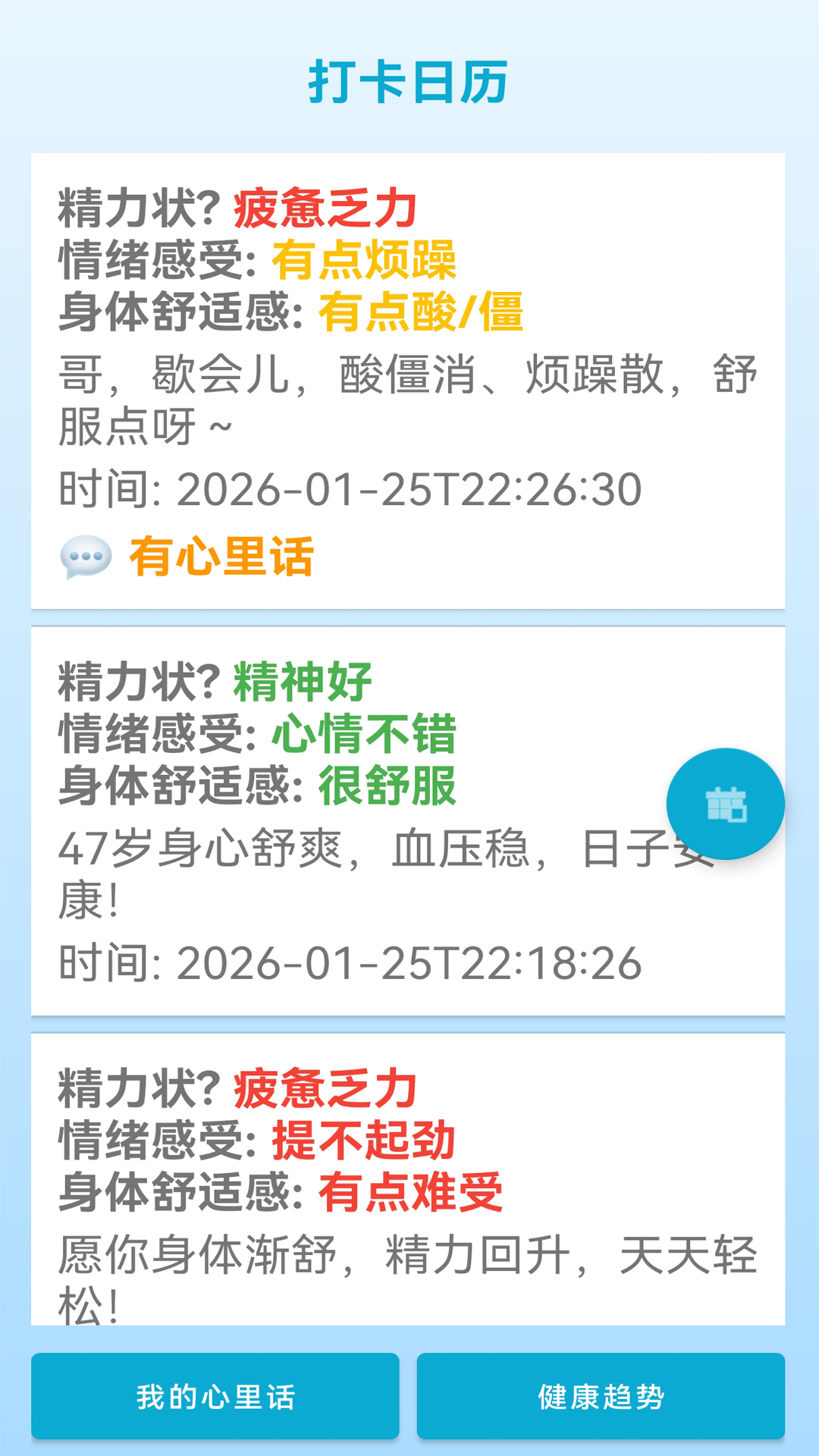Select 有点酸/僵 body comfort label
The height and width of the screenshot is (1456, 819).
click(422, 312)
